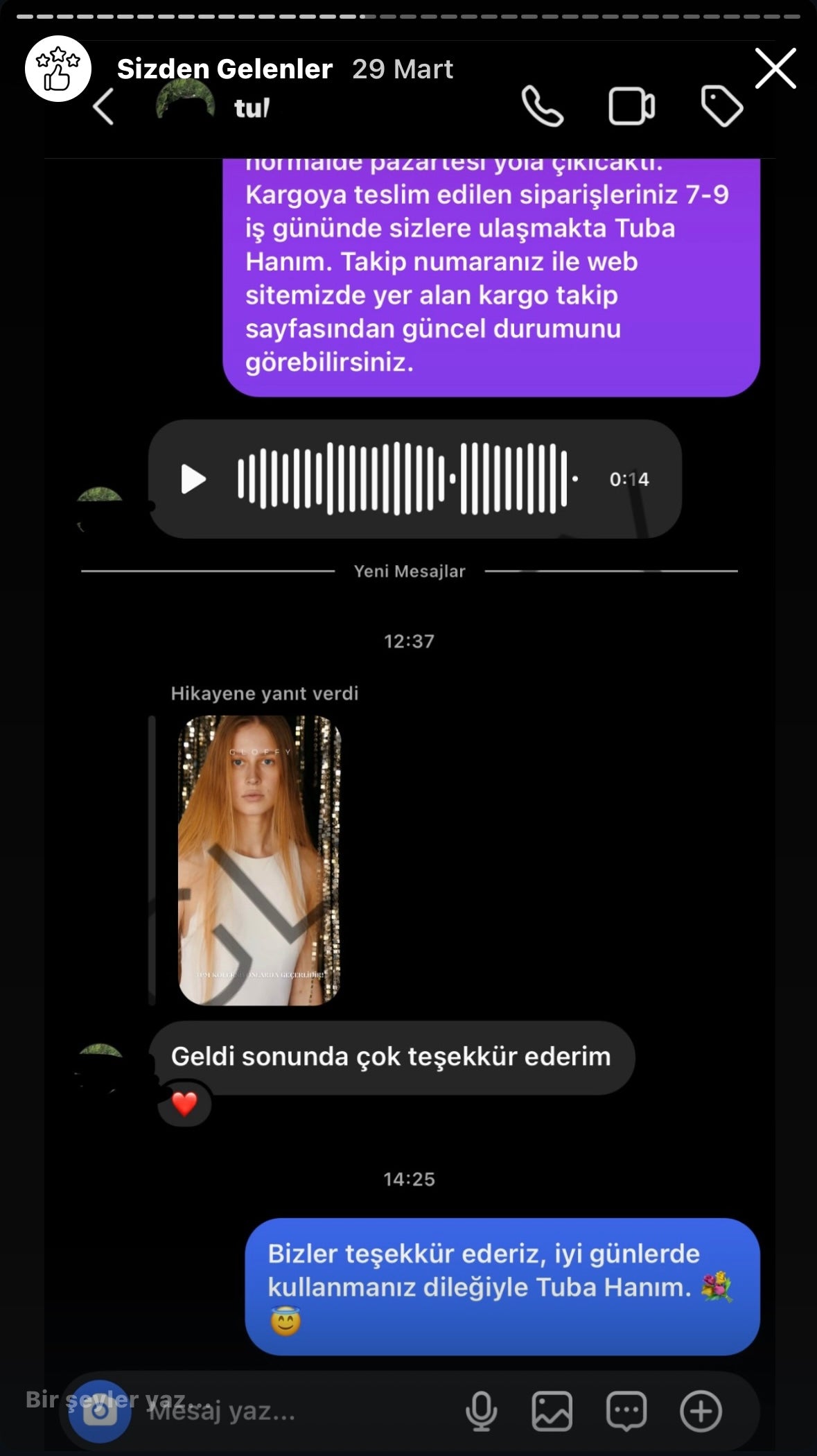Open the Sizden Gelenler highlight profile picture
This screenshot has height=1456, width=817.
58,69
